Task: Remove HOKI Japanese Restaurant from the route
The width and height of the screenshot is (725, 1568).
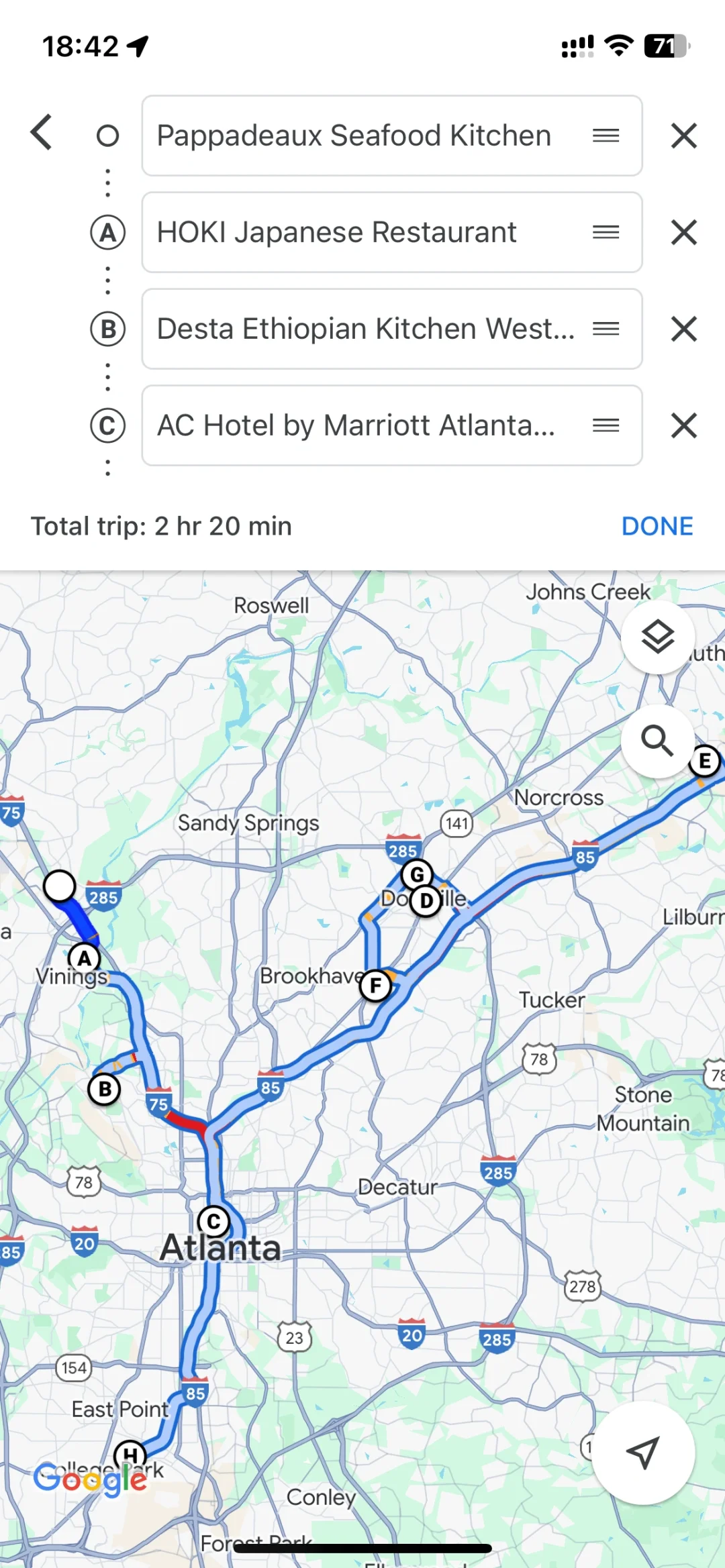Action: coord(683,232)
